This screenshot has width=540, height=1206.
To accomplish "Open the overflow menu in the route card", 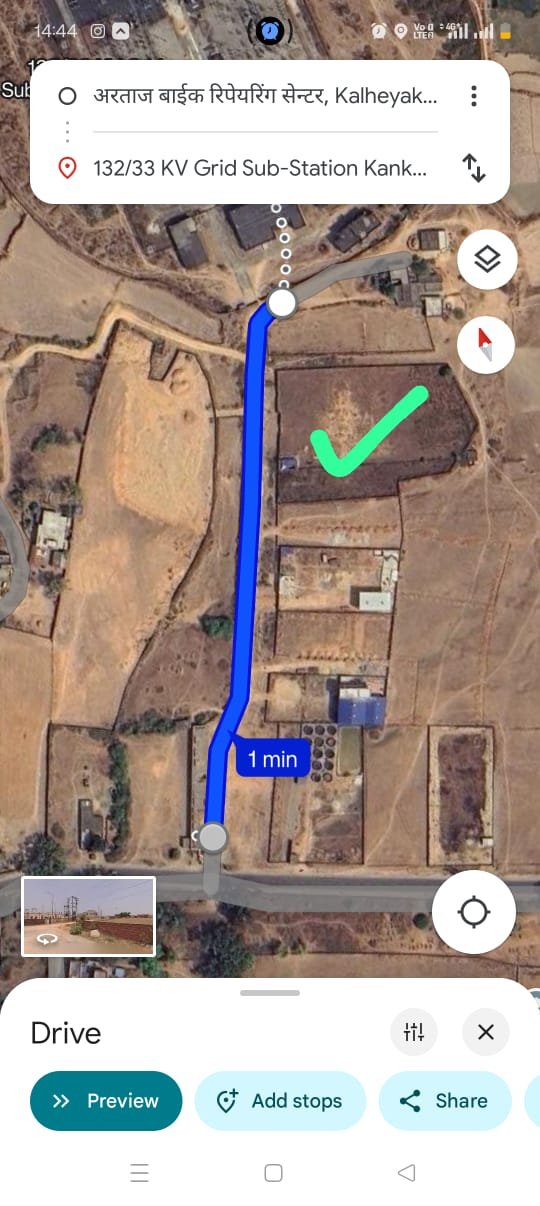I will point(473,96).
